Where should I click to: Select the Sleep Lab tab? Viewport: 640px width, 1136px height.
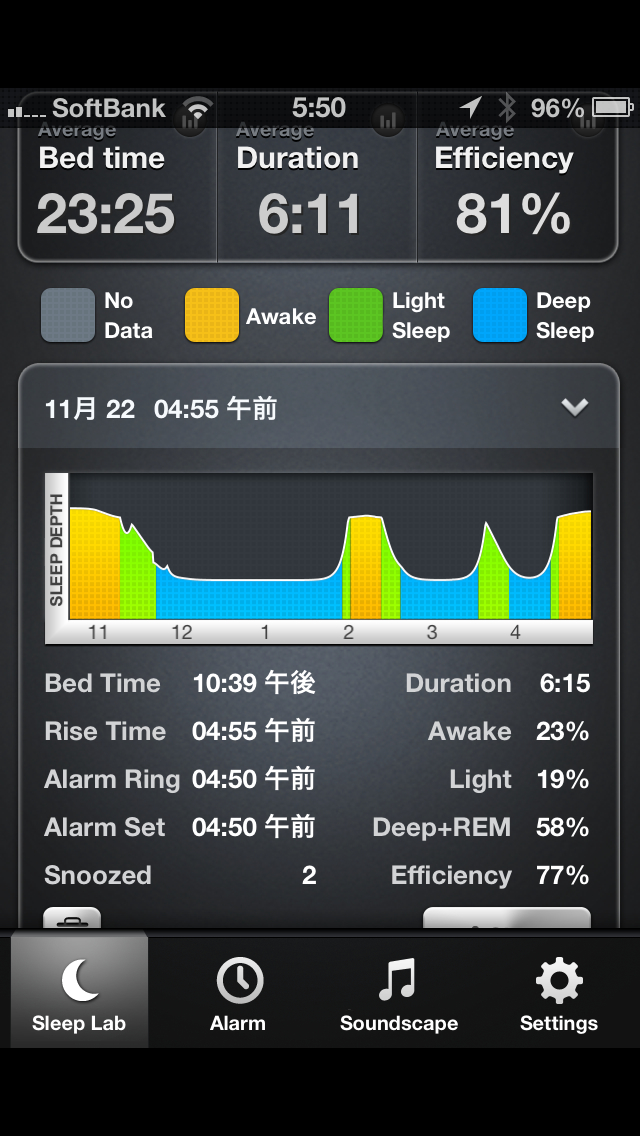tap(79, 992)
